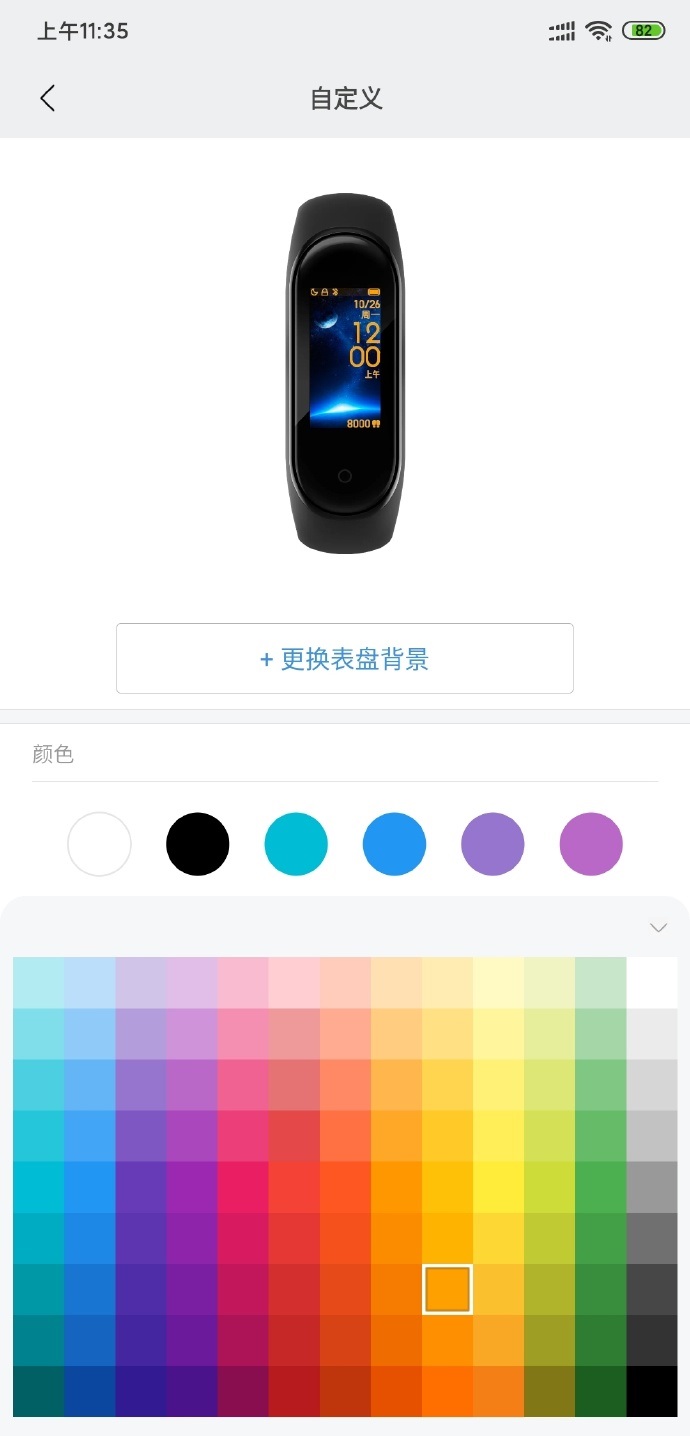This screenshot has height=1436, width=690.
Task: Tap the 更换表盘背景 button
Action: [345, 659]
